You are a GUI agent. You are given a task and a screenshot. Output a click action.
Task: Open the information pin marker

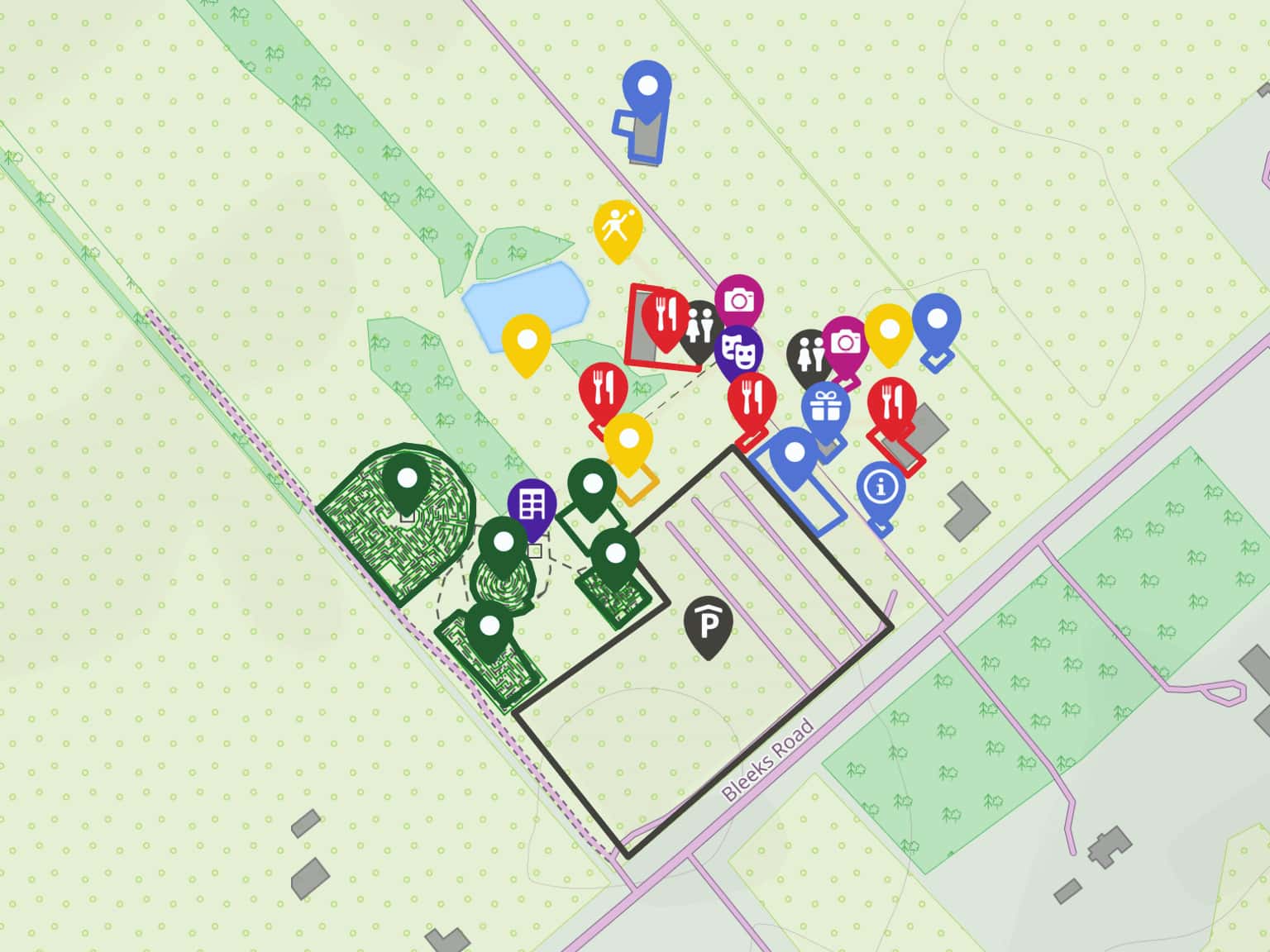click(x=880, y=489)
